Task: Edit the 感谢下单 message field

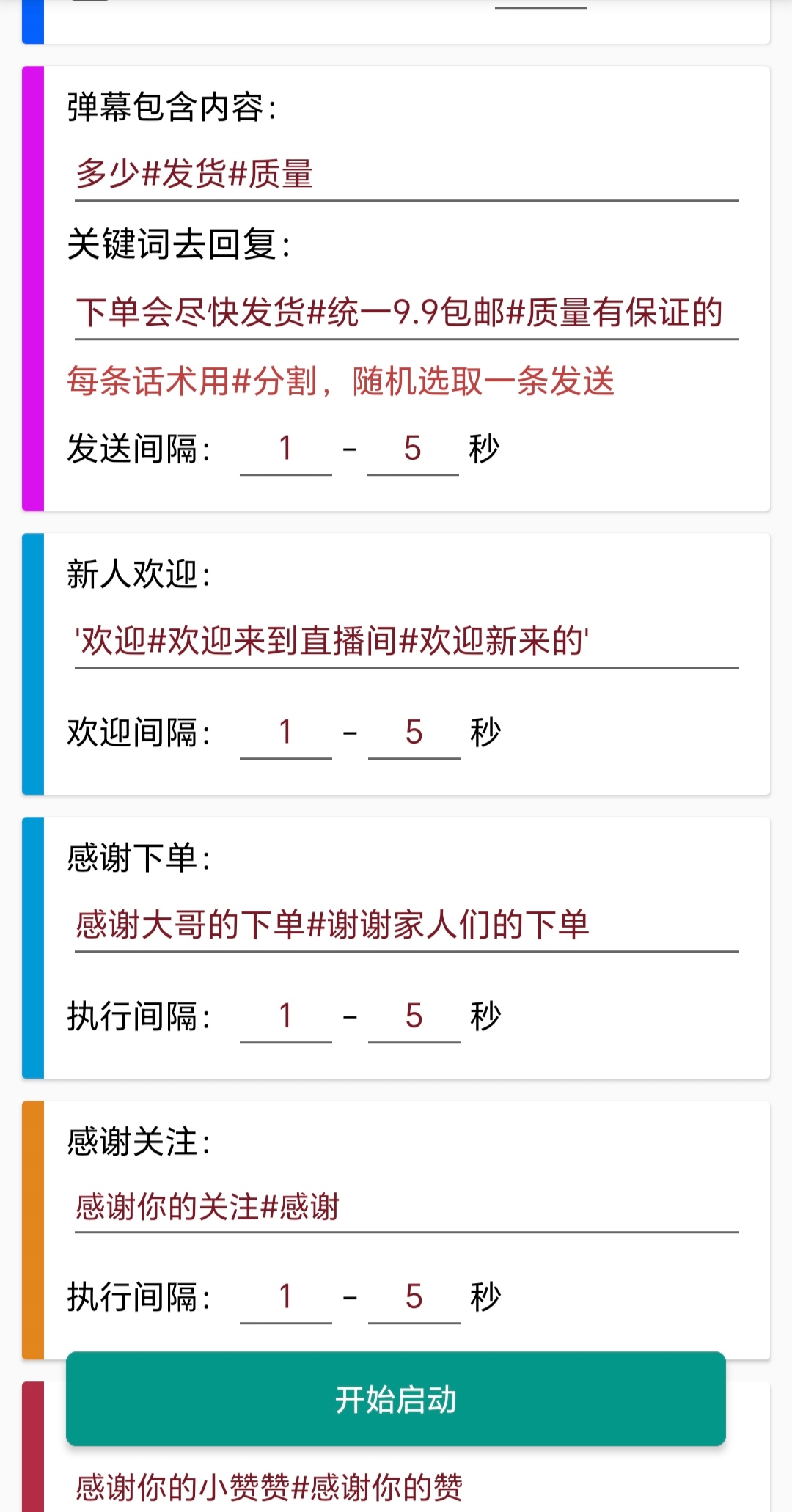Action: (x=406, y=925)
